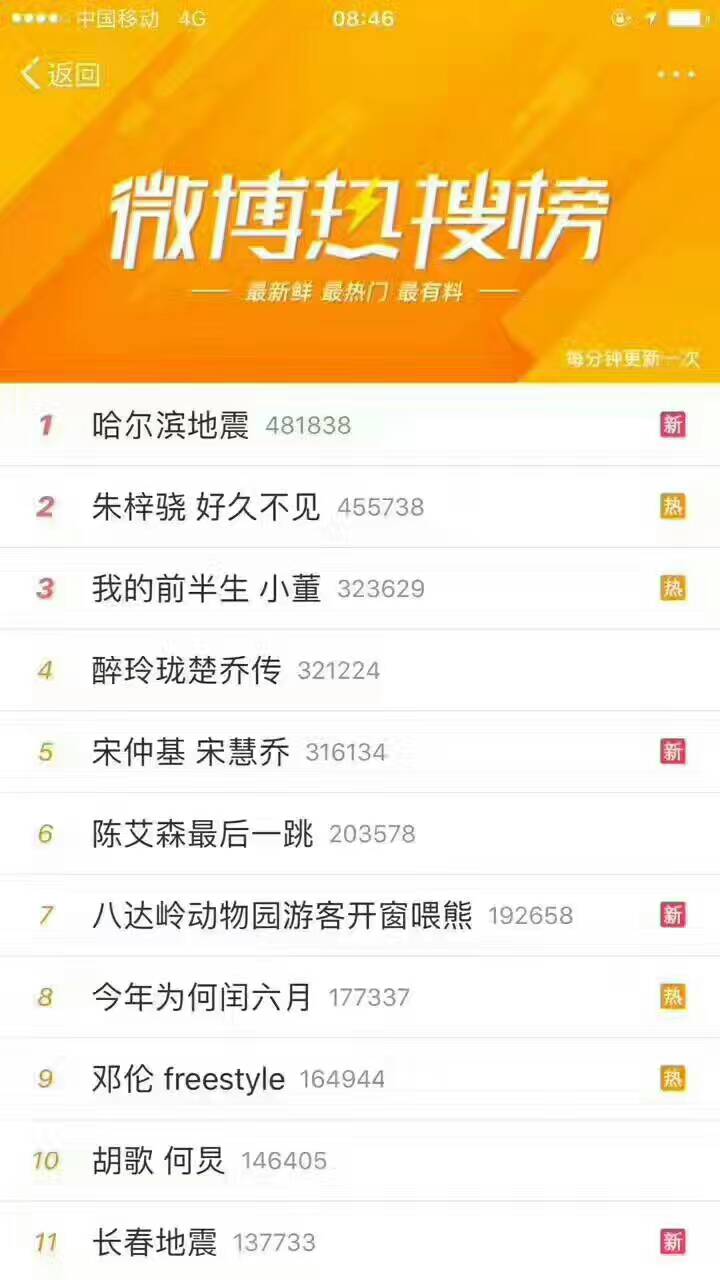Screen dimensions: 720x1280
Task: Select the 宋仲基 宋慧乔 topic
Action: [190, 752]
